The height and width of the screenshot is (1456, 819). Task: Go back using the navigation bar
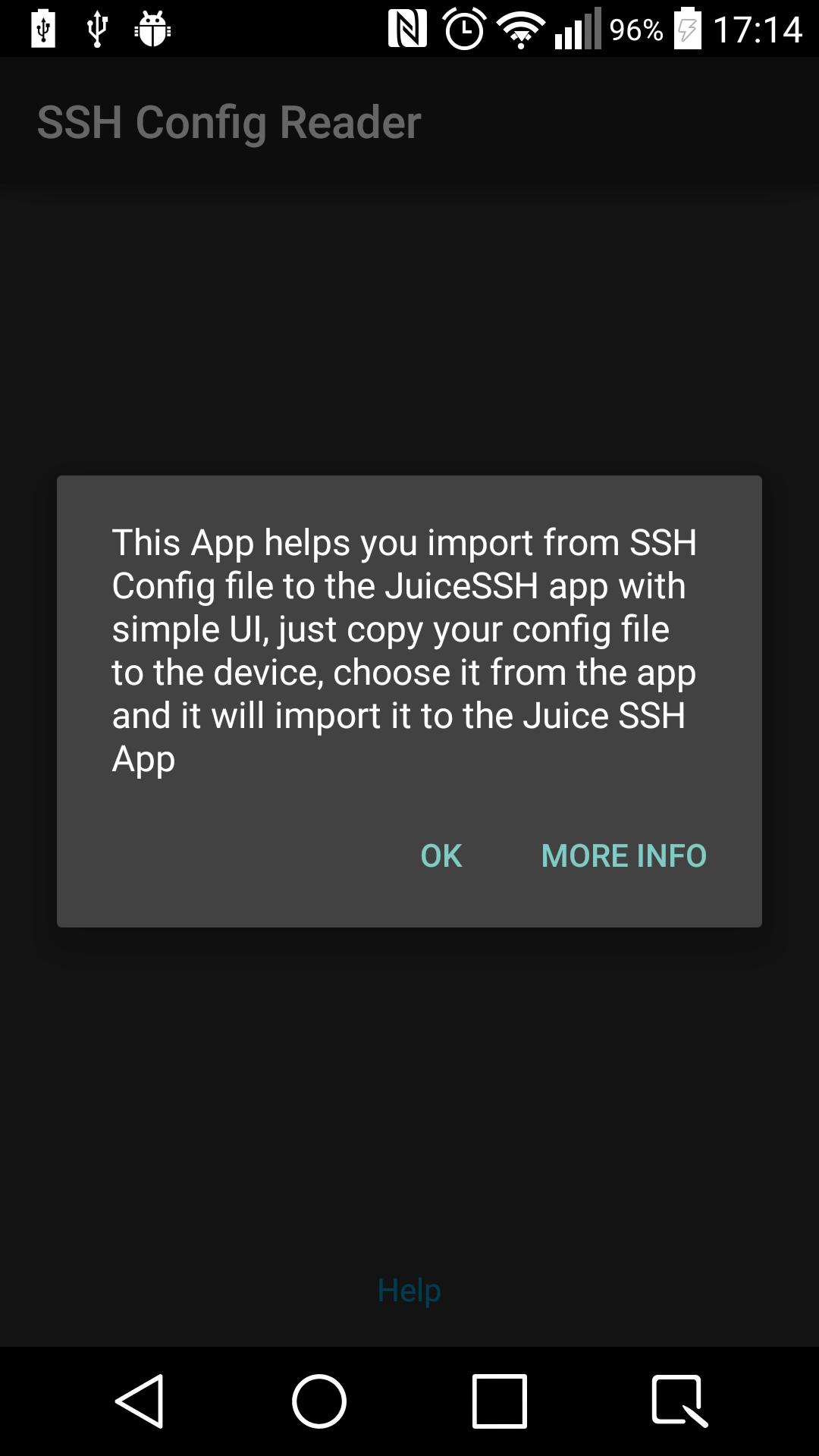coord(140,1401)
